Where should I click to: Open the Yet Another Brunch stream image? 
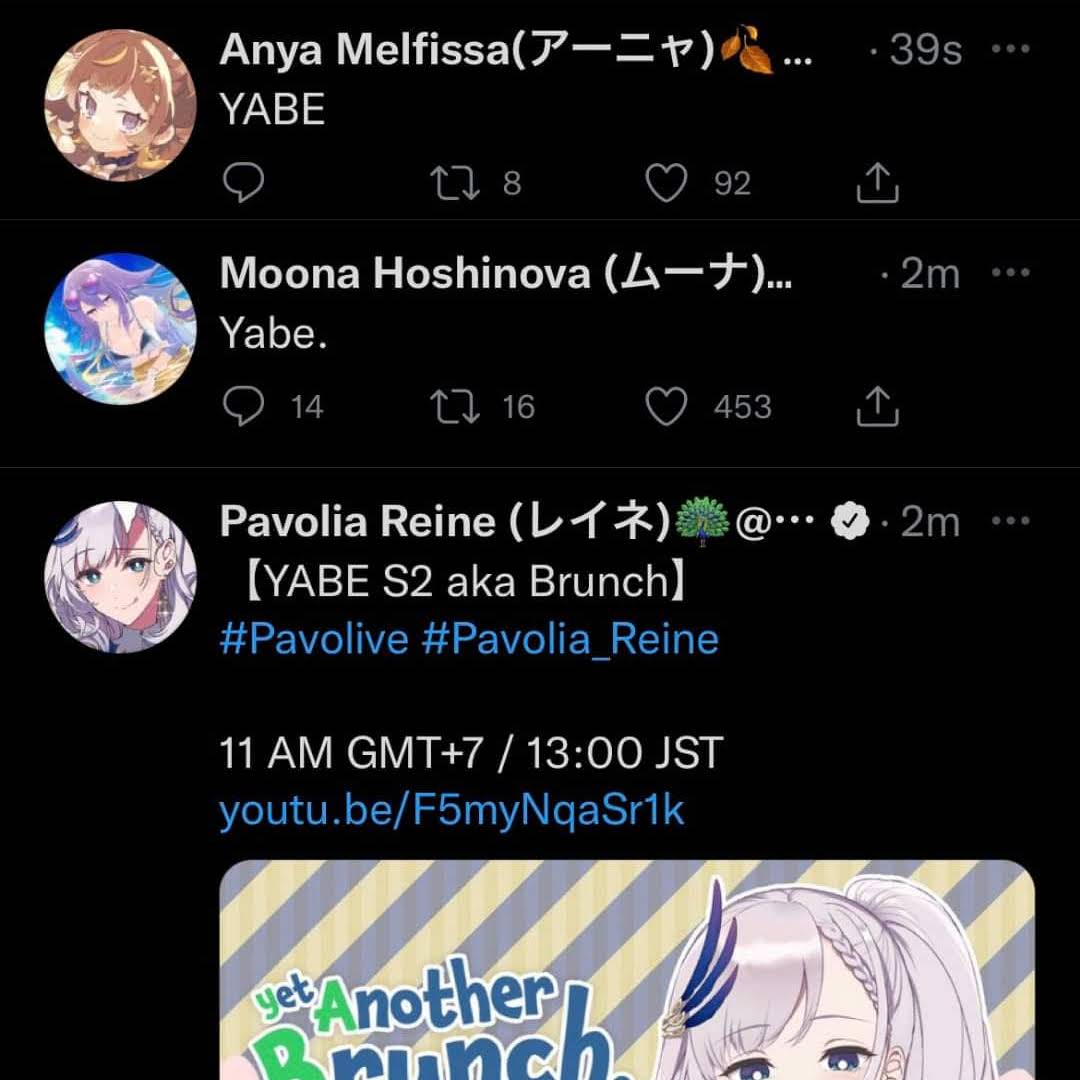(627, 970)
